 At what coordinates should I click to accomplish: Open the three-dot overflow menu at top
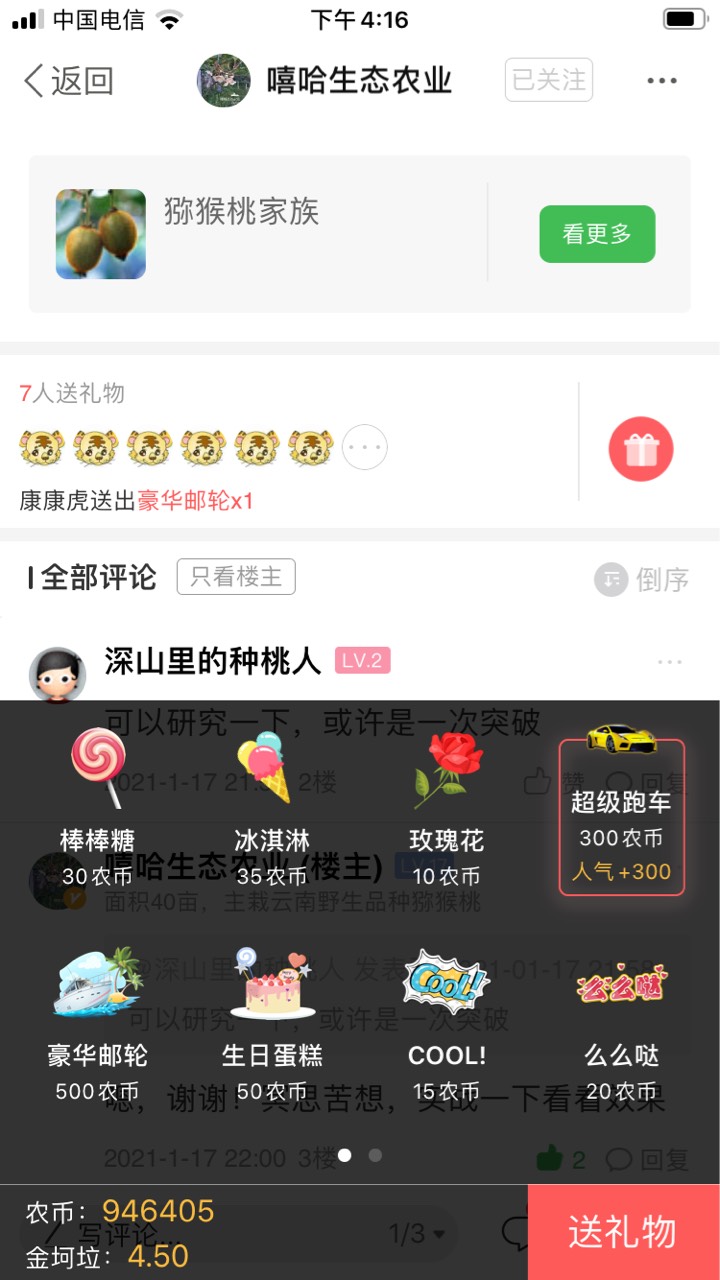[x=662, y=81]
